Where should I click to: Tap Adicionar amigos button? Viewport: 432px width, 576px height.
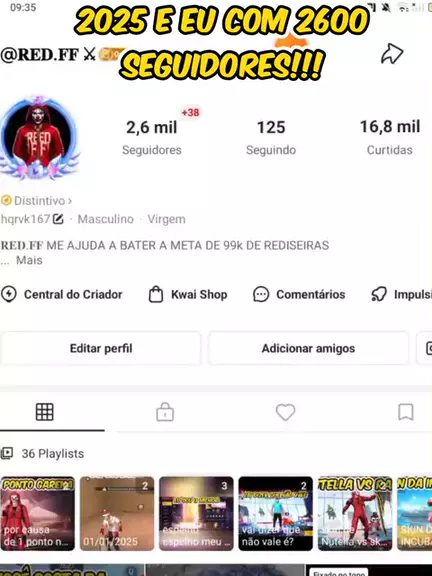coord(308,348)
